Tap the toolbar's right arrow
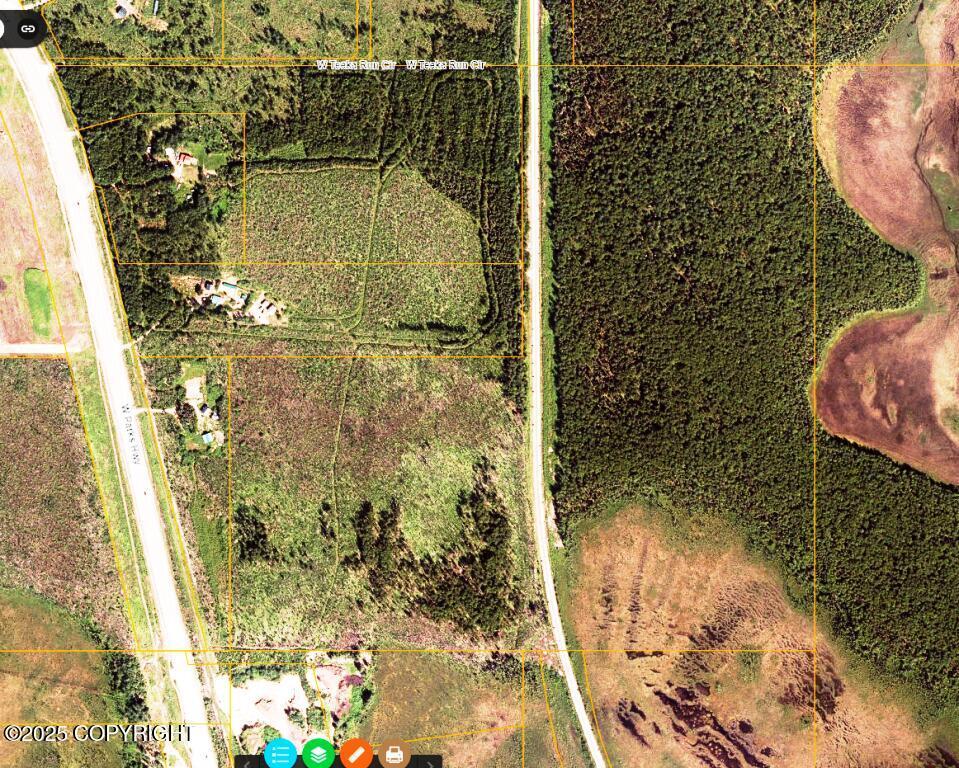The width and height of the screenshot is (959, 768). [430, 763]
